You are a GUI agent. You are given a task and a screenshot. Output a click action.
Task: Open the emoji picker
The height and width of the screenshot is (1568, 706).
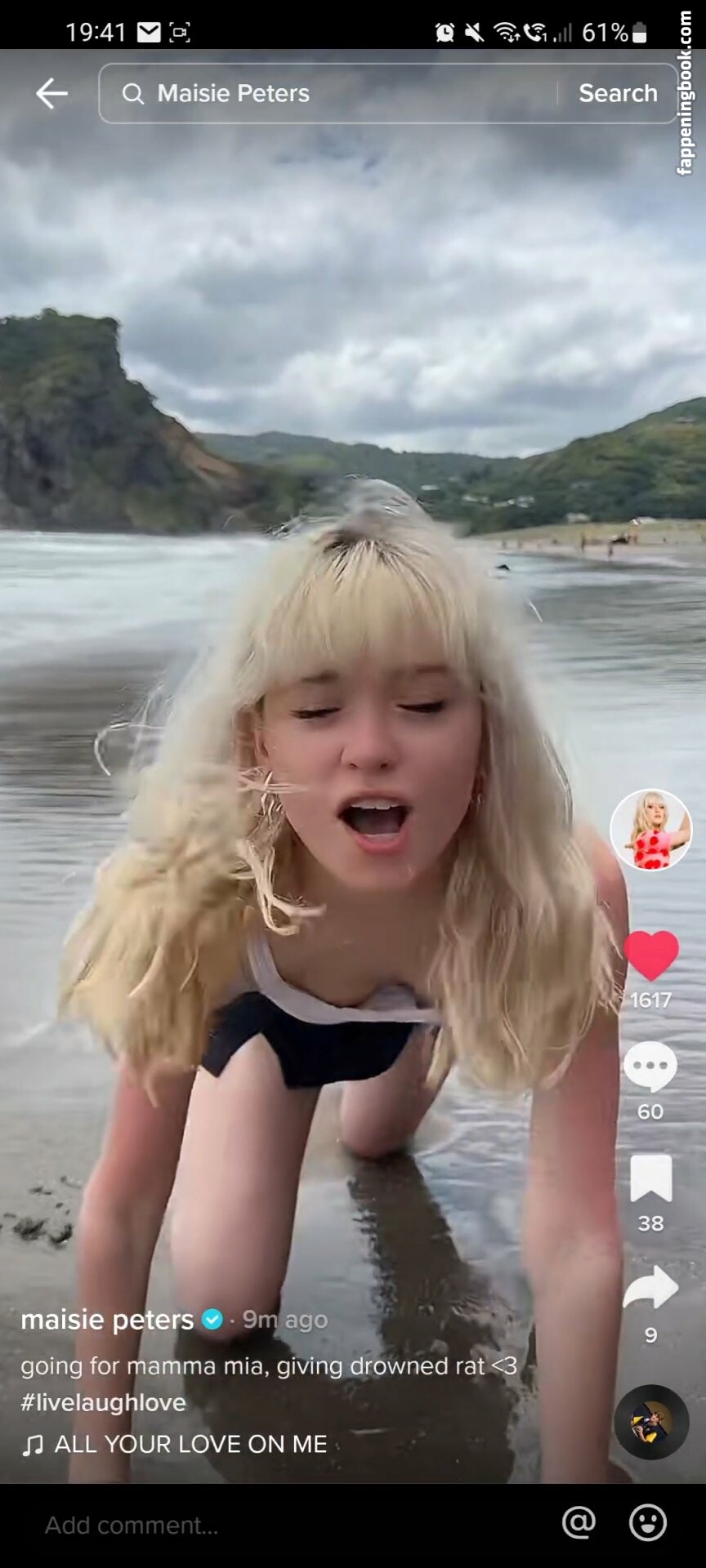point(648,1522)
